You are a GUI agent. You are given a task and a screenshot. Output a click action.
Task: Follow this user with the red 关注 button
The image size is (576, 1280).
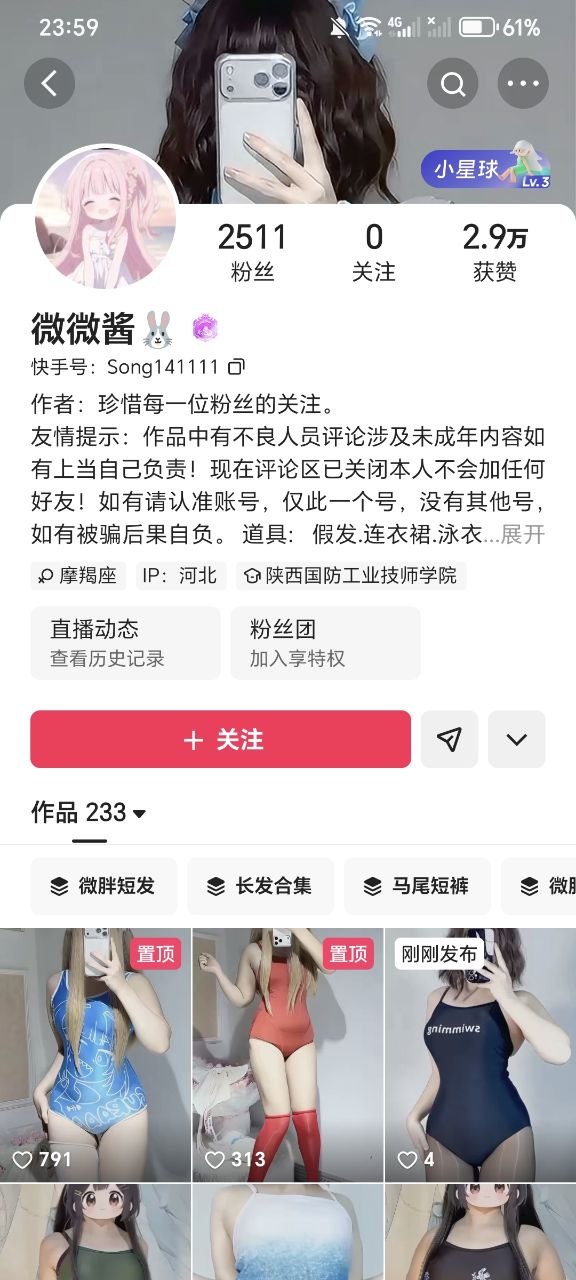click(x=220, y=739)
